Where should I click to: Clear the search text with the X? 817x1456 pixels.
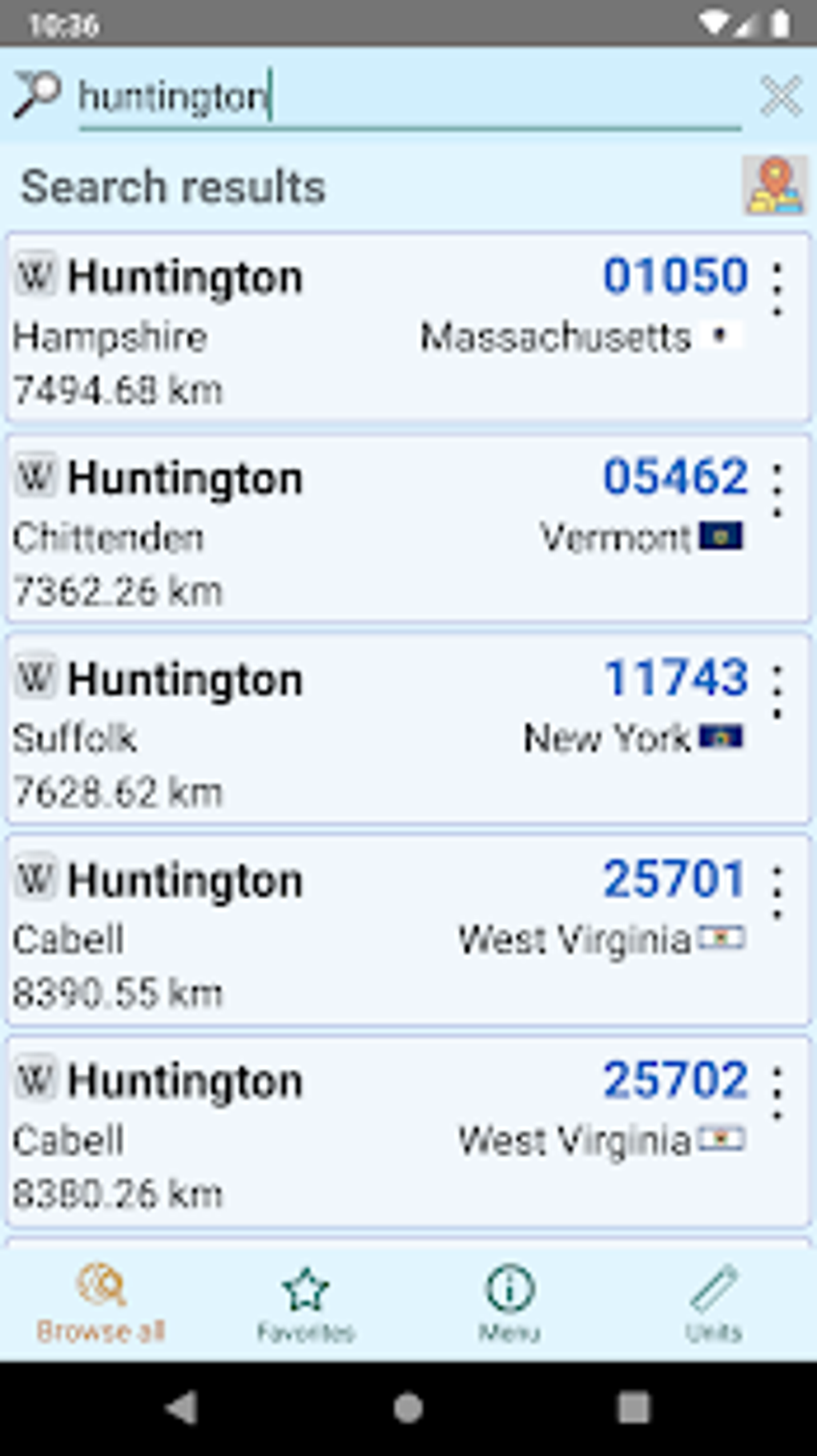779,96
